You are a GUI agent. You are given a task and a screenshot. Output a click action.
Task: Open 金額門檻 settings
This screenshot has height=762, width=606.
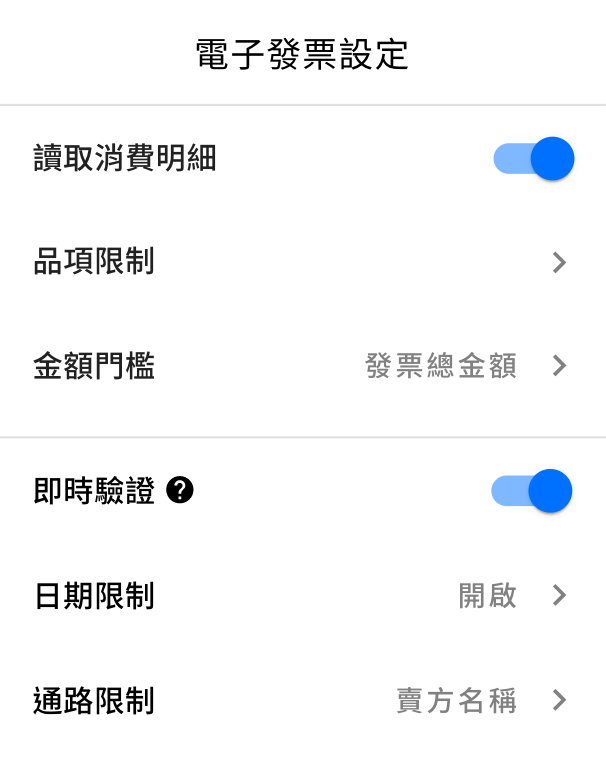tap(302, 366)
